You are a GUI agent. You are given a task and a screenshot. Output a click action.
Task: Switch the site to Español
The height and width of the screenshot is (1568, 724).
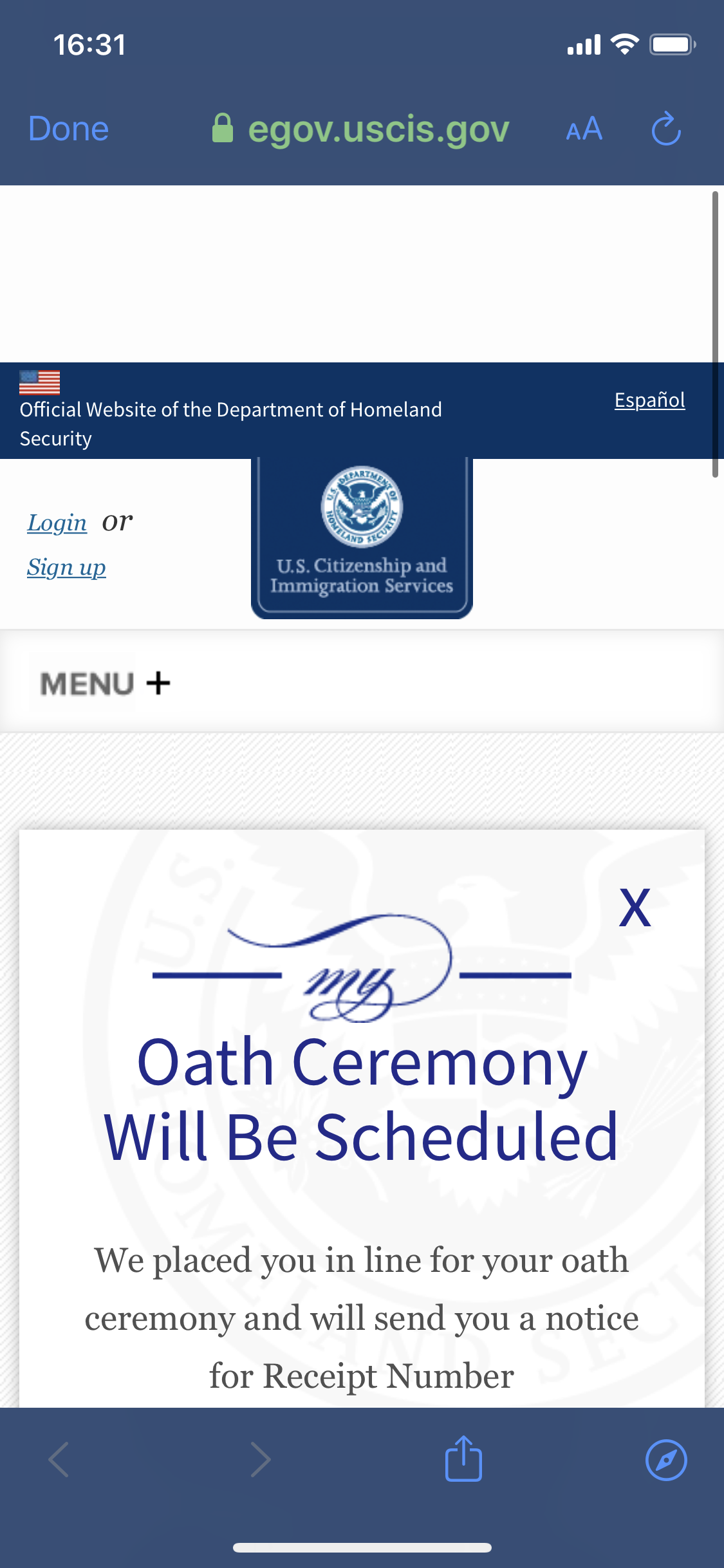point(649,400)
